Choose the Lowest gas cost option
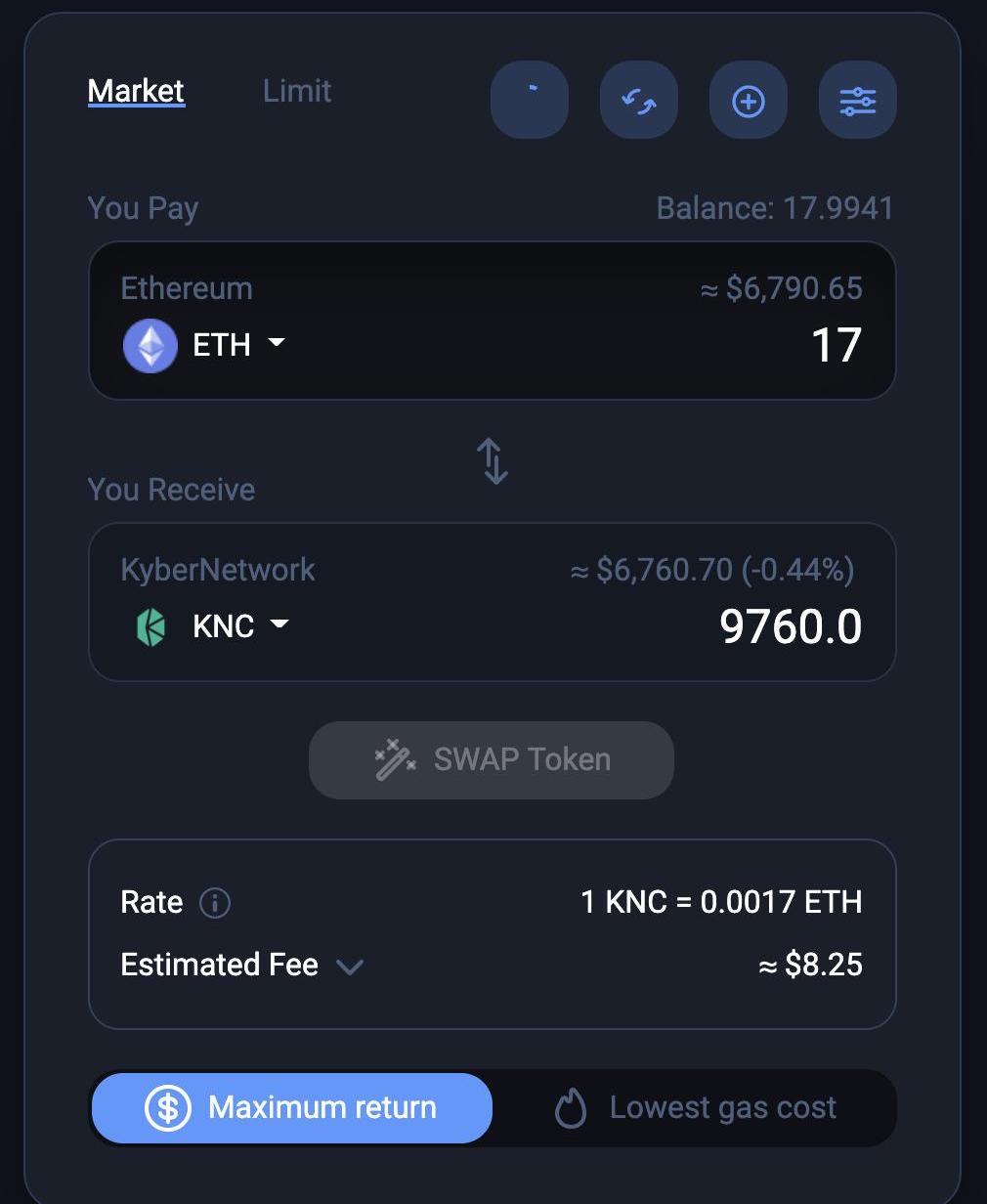Screen dimensions: 987x1204 coord(696,1107)
